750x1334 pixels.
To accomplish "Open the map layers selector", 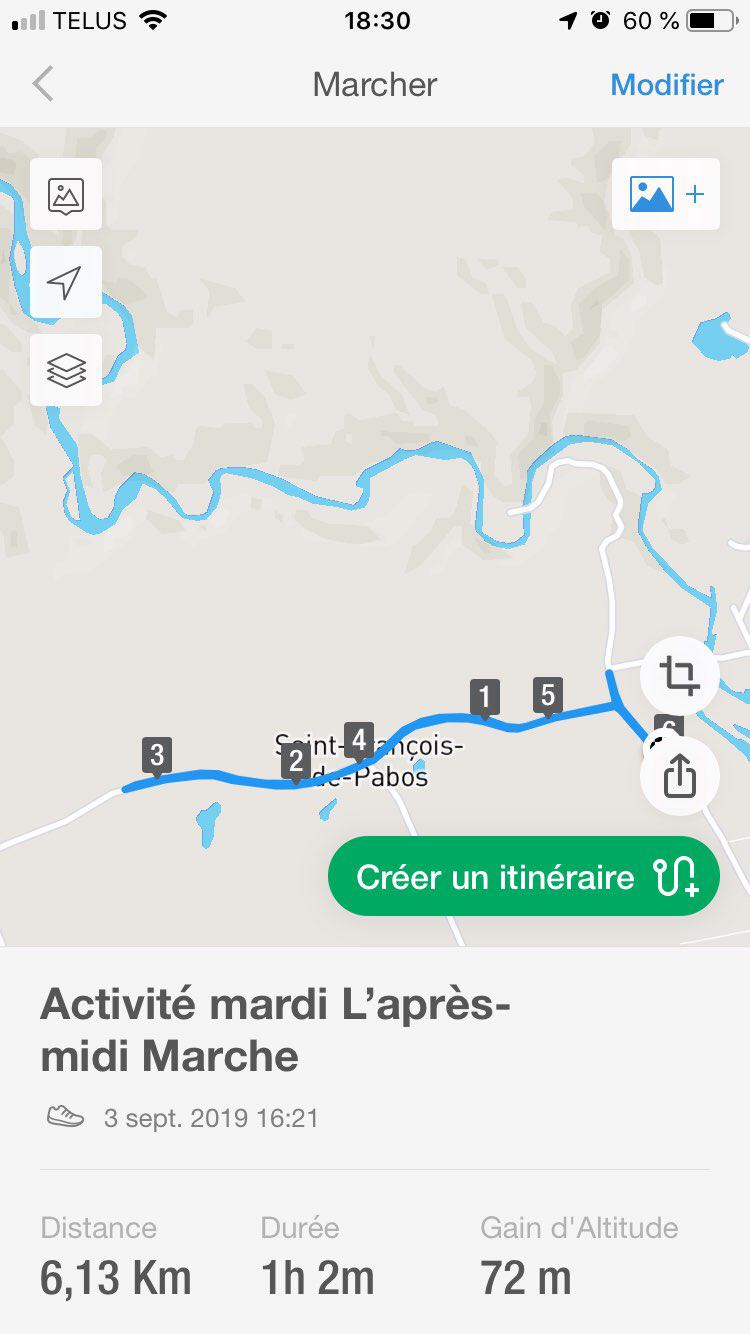I will [66, 371].
